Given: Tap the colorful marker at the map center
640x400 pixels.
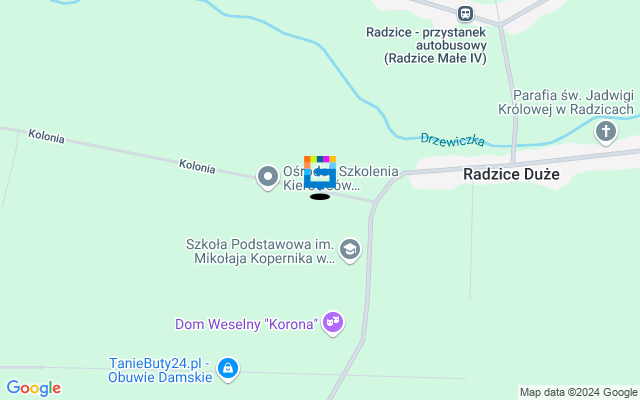Looking at the screenshot, I should coord(320,172).
